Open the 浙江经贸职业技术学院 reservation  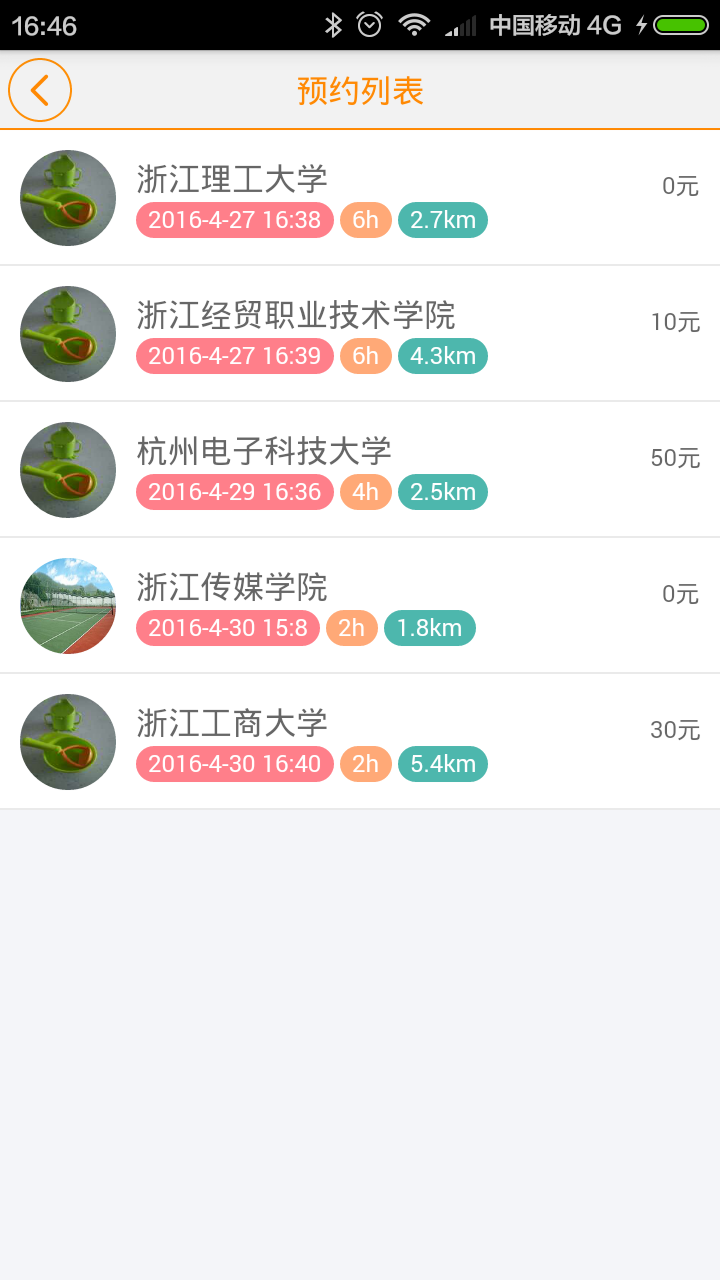[x=360, y=334]
